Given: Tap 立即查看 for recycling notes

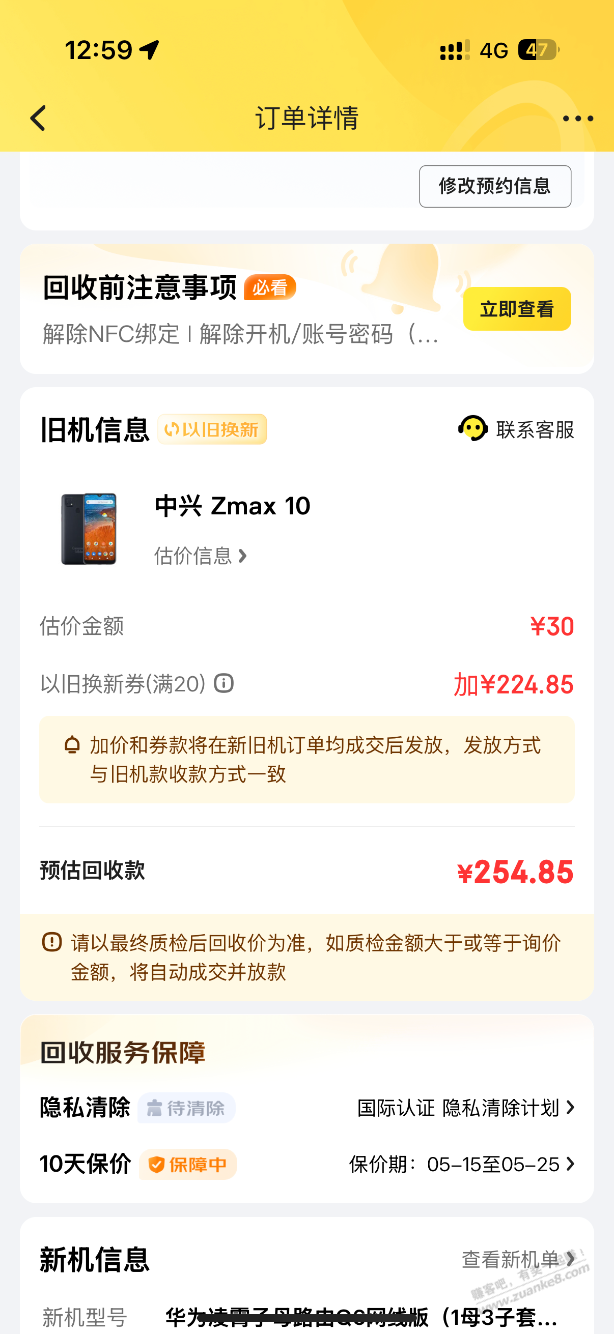Looking at the screenshot, I should click(516, 309).
